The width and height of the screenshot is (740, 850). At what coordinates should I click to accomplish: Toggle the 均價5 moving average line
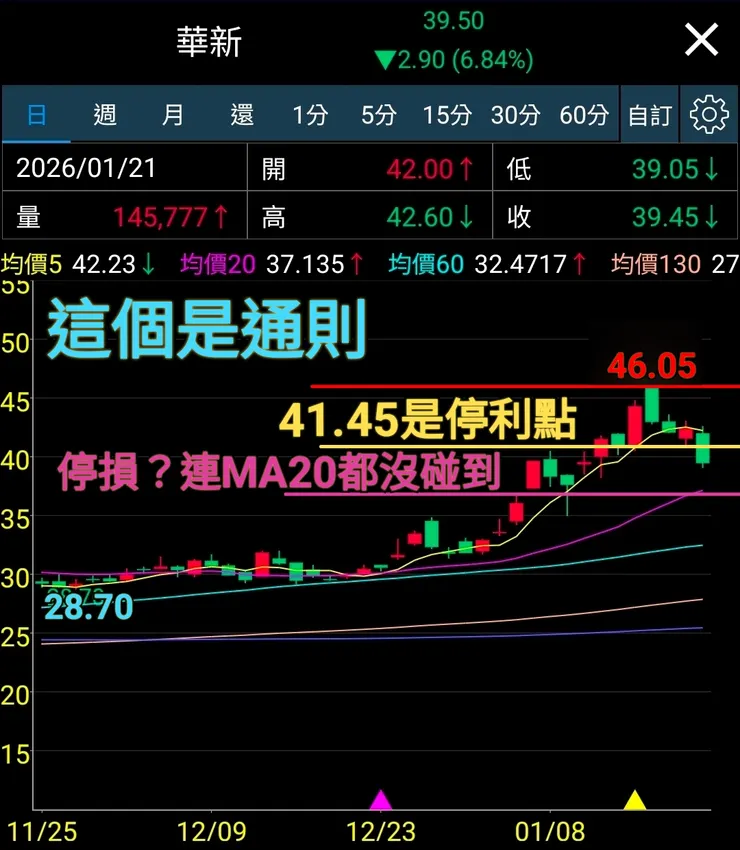pos(32,265)
